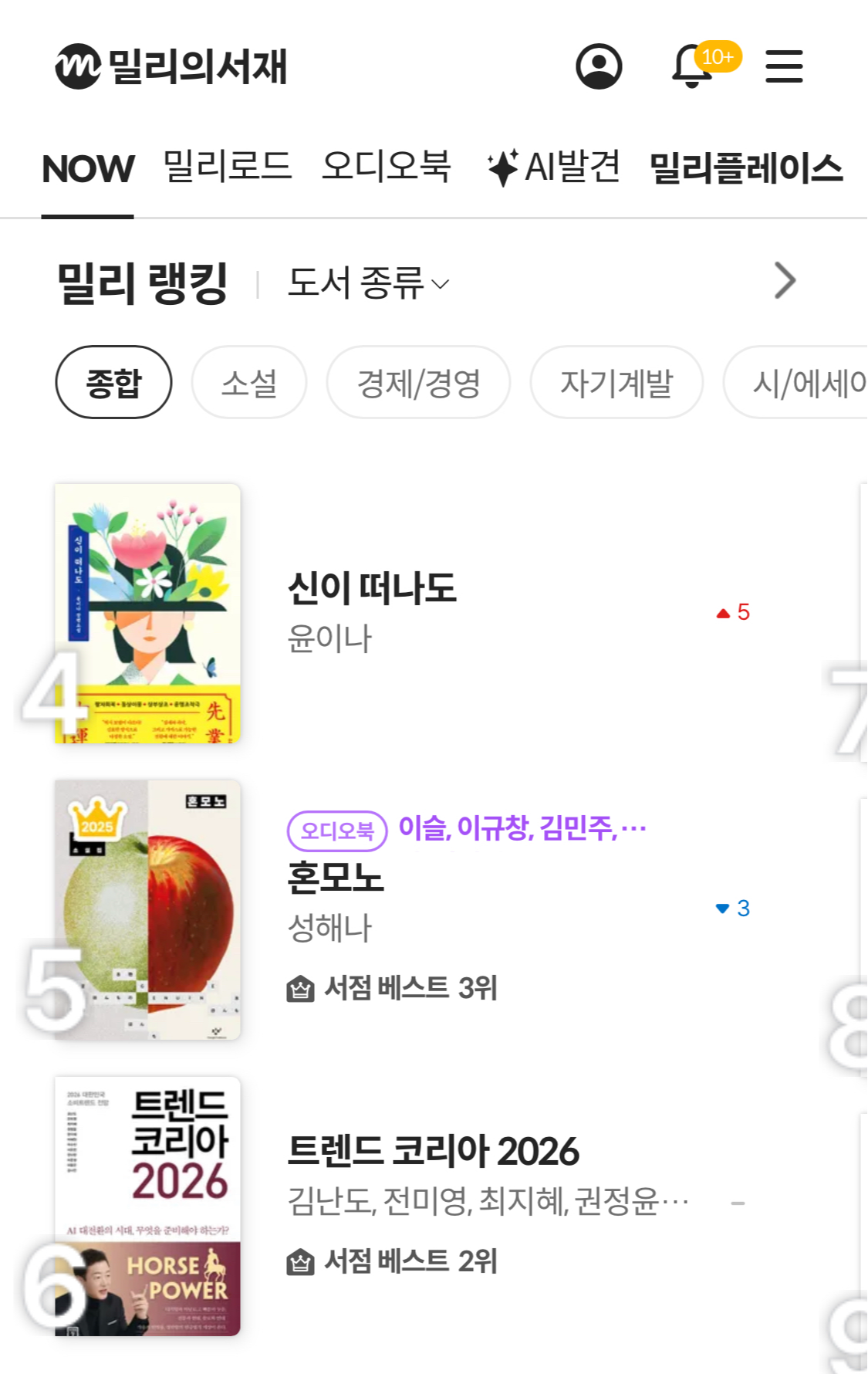This screenshot has height=1374, width=868.
Task: Expand the 도서 종류 dropdown
Action: (368, 283)
